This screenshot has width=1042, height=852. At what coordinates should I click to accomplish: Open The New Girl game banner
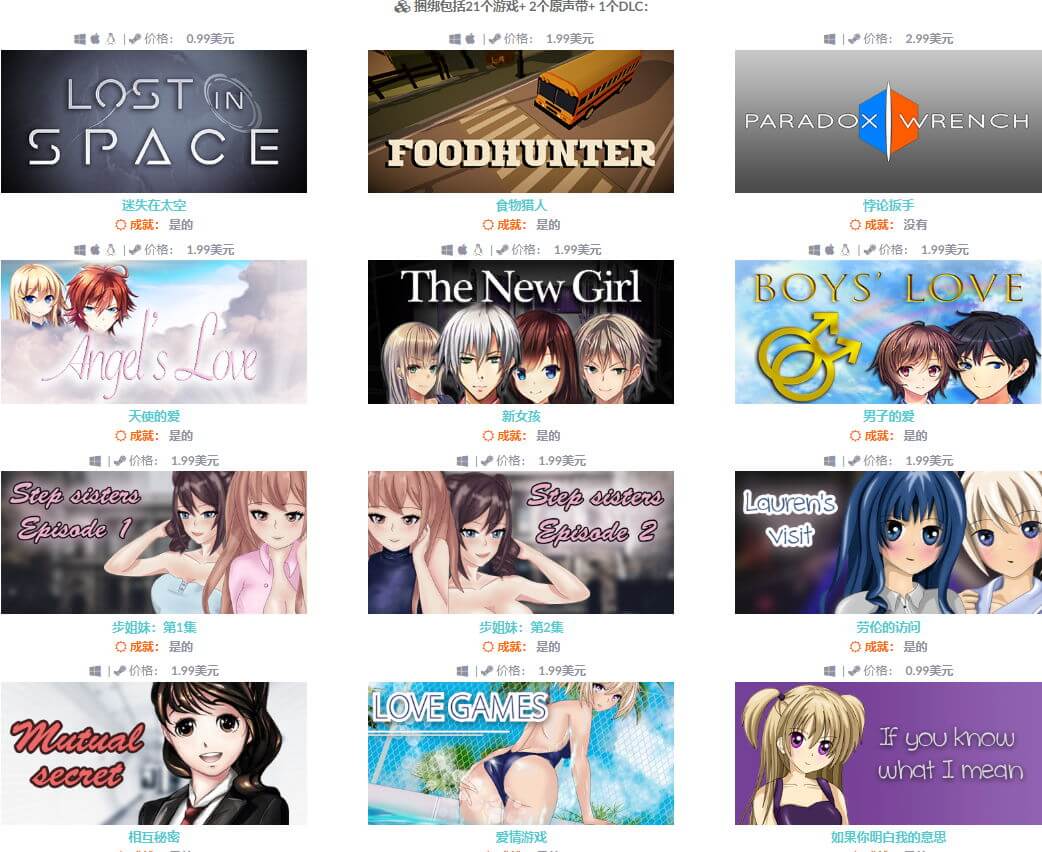pos(520,332)
